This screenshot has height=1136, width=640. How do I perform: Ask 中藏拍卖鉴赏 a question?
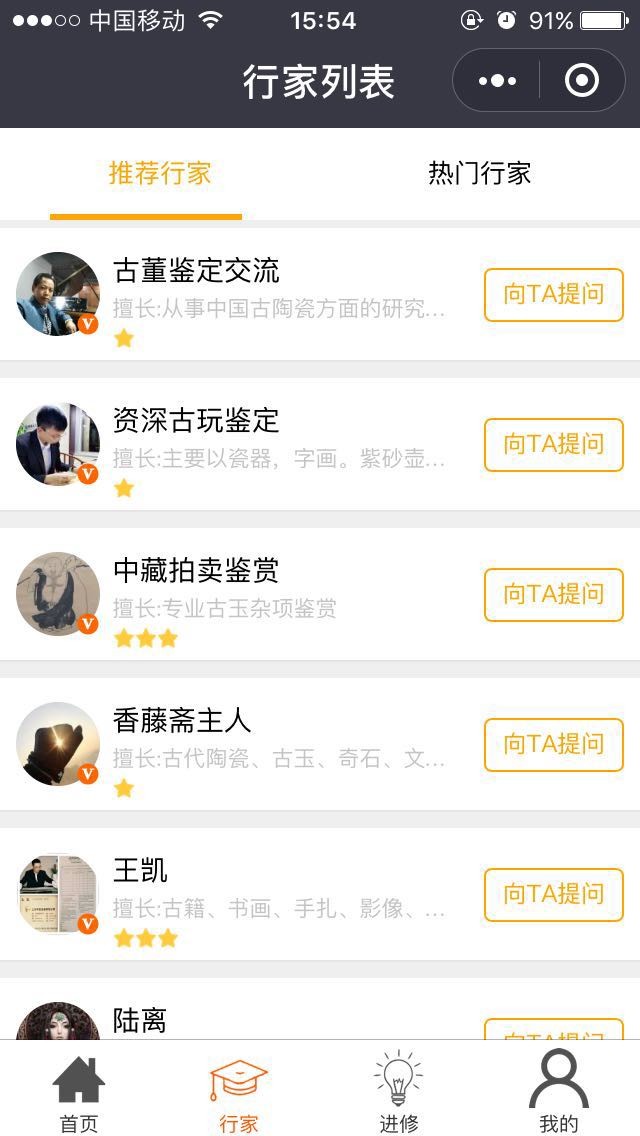(x=554, y=594)
